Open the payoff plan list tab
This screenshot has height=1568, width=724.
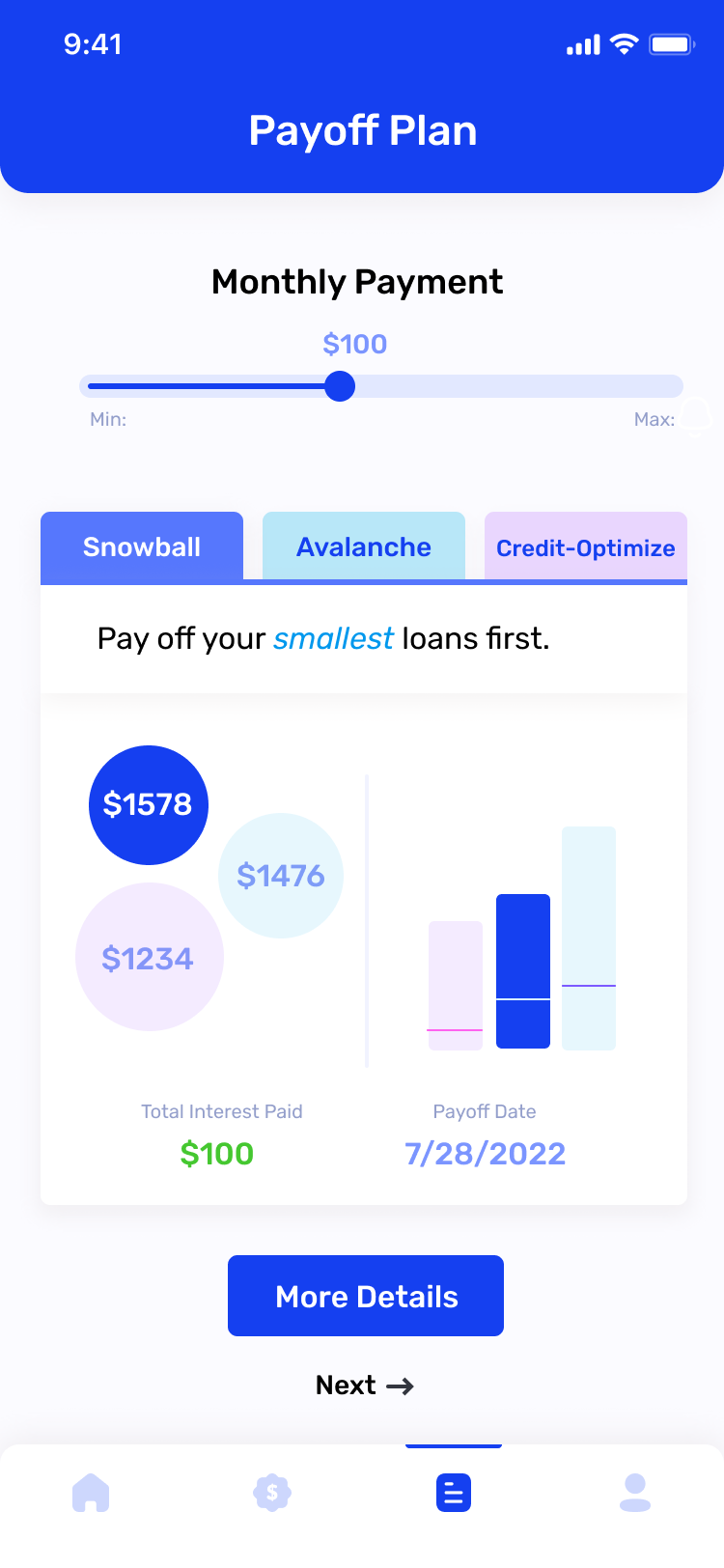point(454,1493)
